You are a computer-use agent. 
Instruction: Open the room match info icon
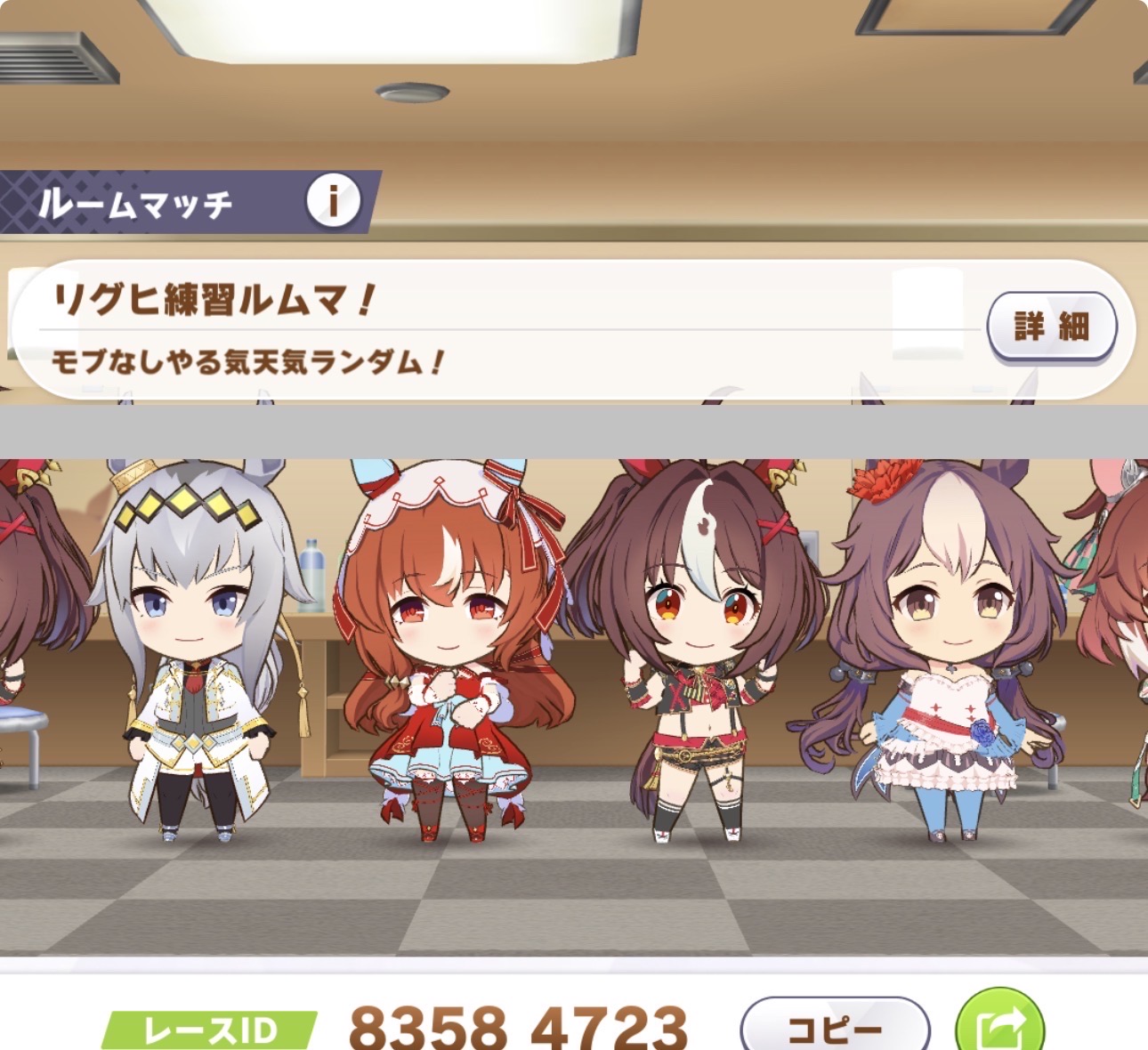[333, 201]
